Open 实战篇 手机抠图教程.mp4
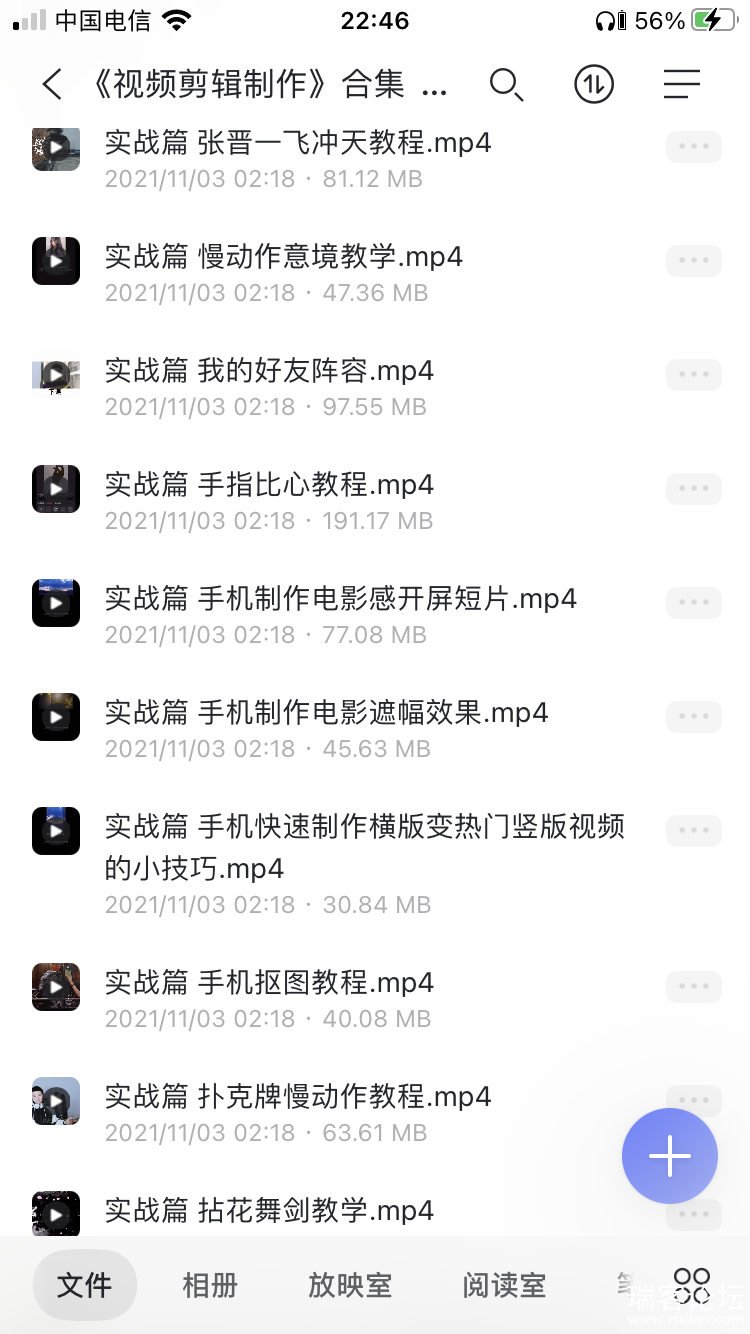This screenshot has height=1334, width=750. point(269,983)
